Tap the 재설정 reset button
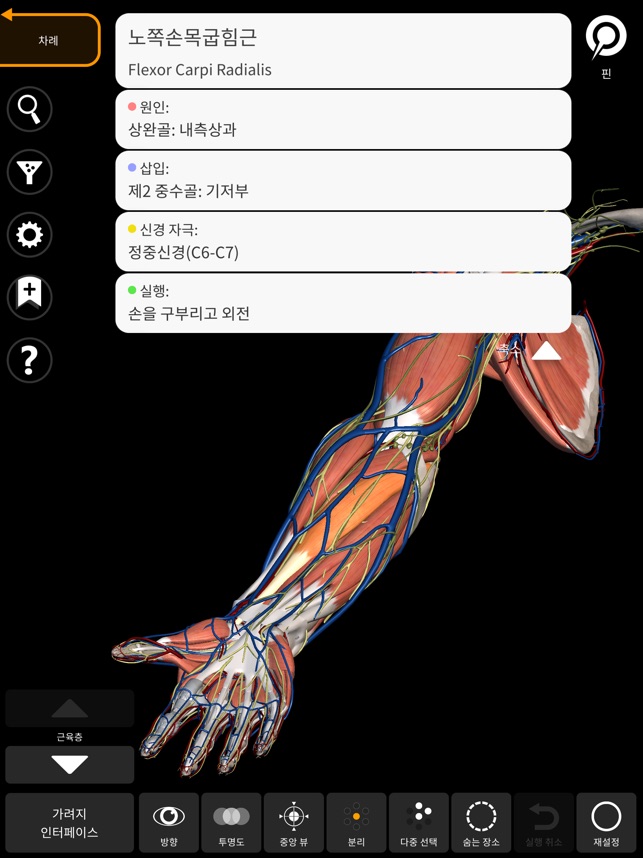 coord(606,823)
